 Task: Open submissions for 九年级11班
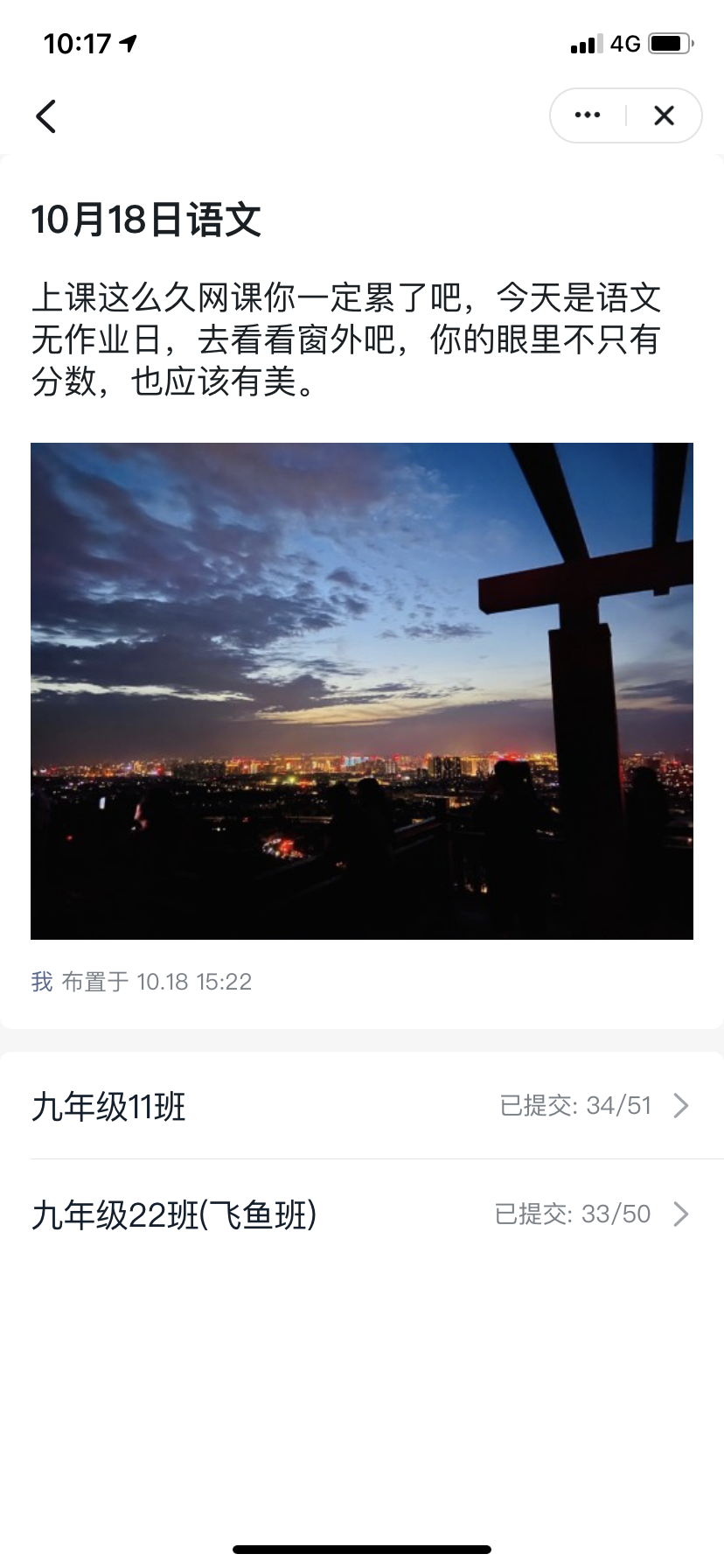362,1106
